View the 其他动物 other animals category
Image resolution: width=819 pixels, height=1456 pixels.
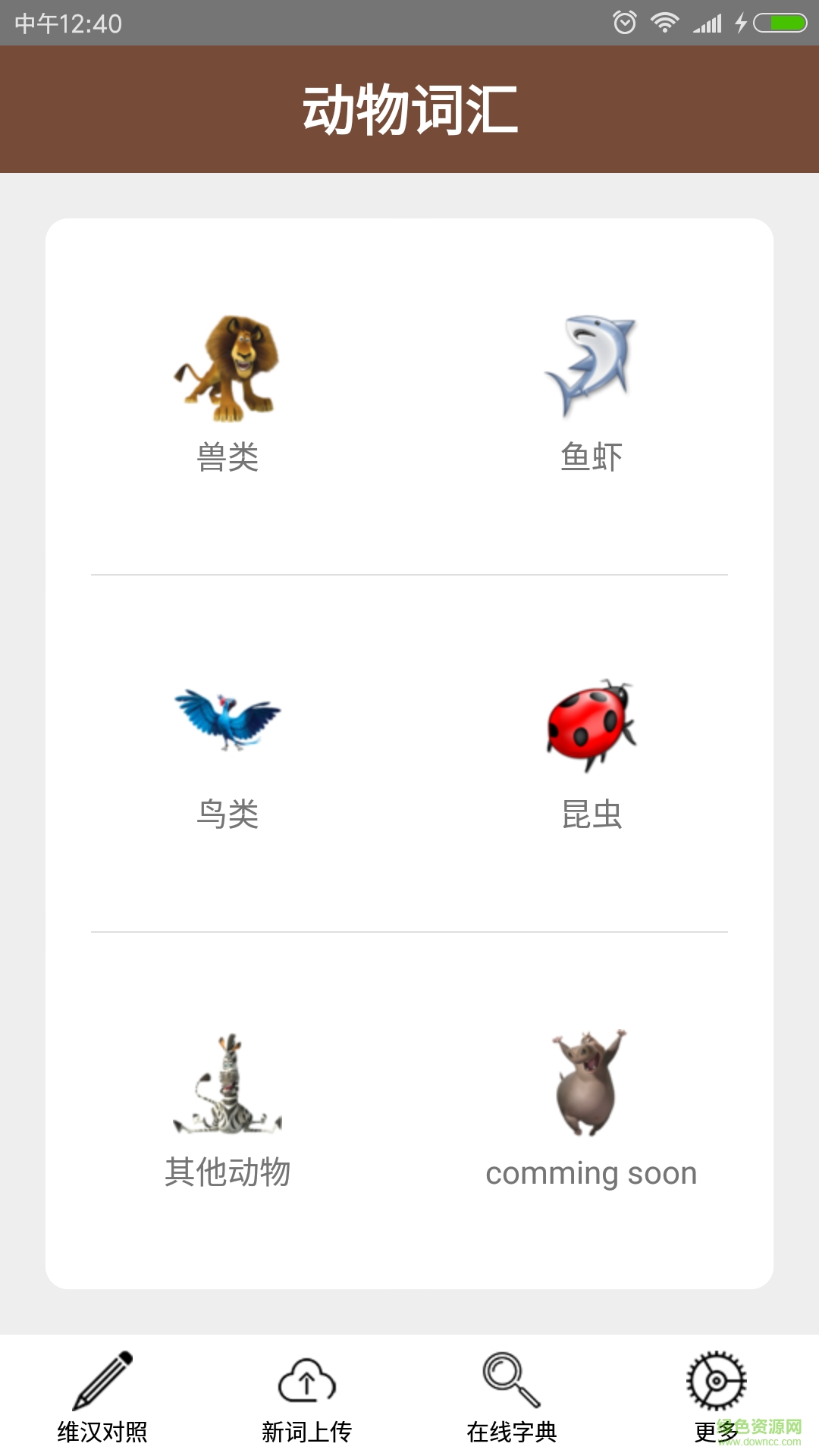pyautogui.click(x=227, y=1107)
